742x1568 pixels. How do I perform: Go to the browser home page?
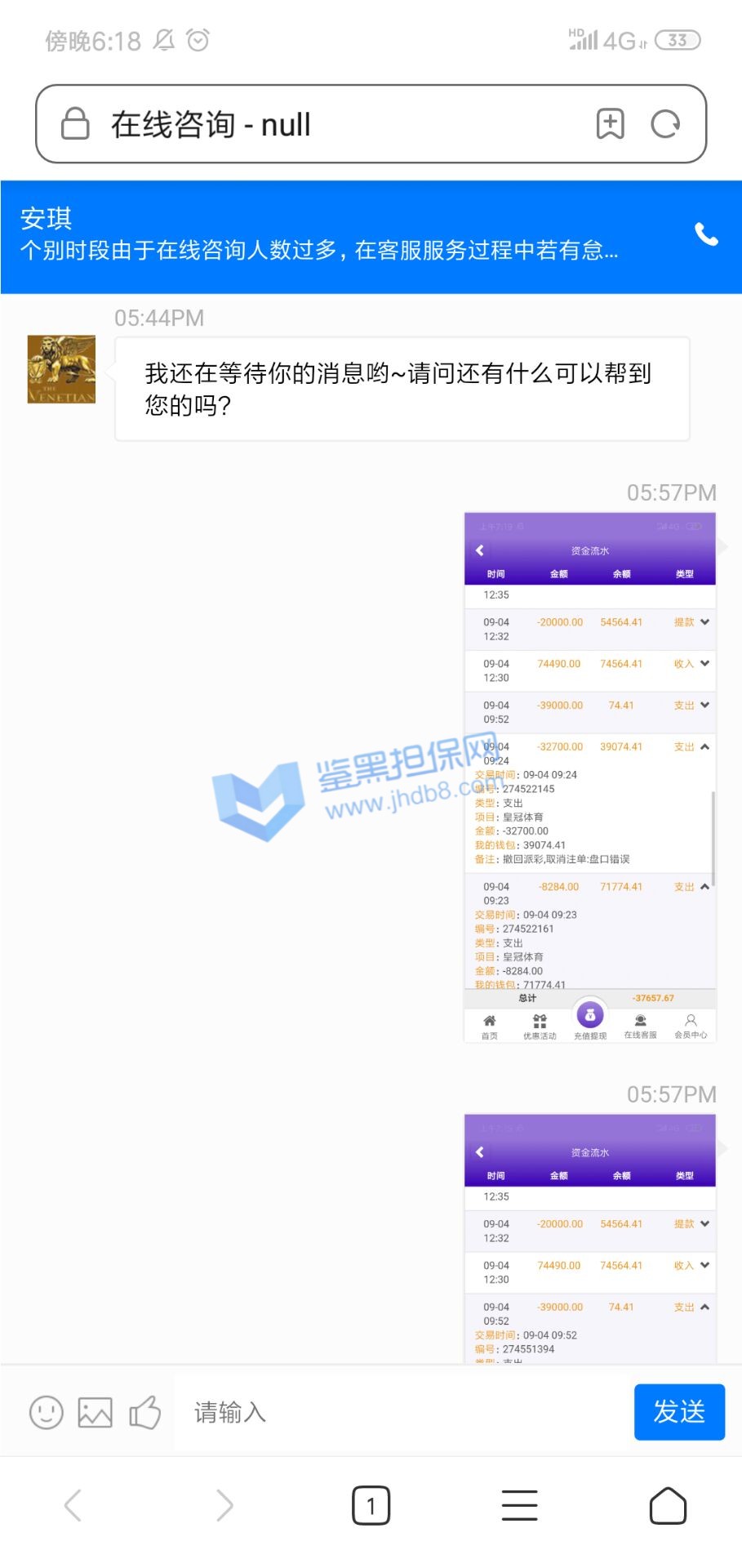pos(668,1505)
